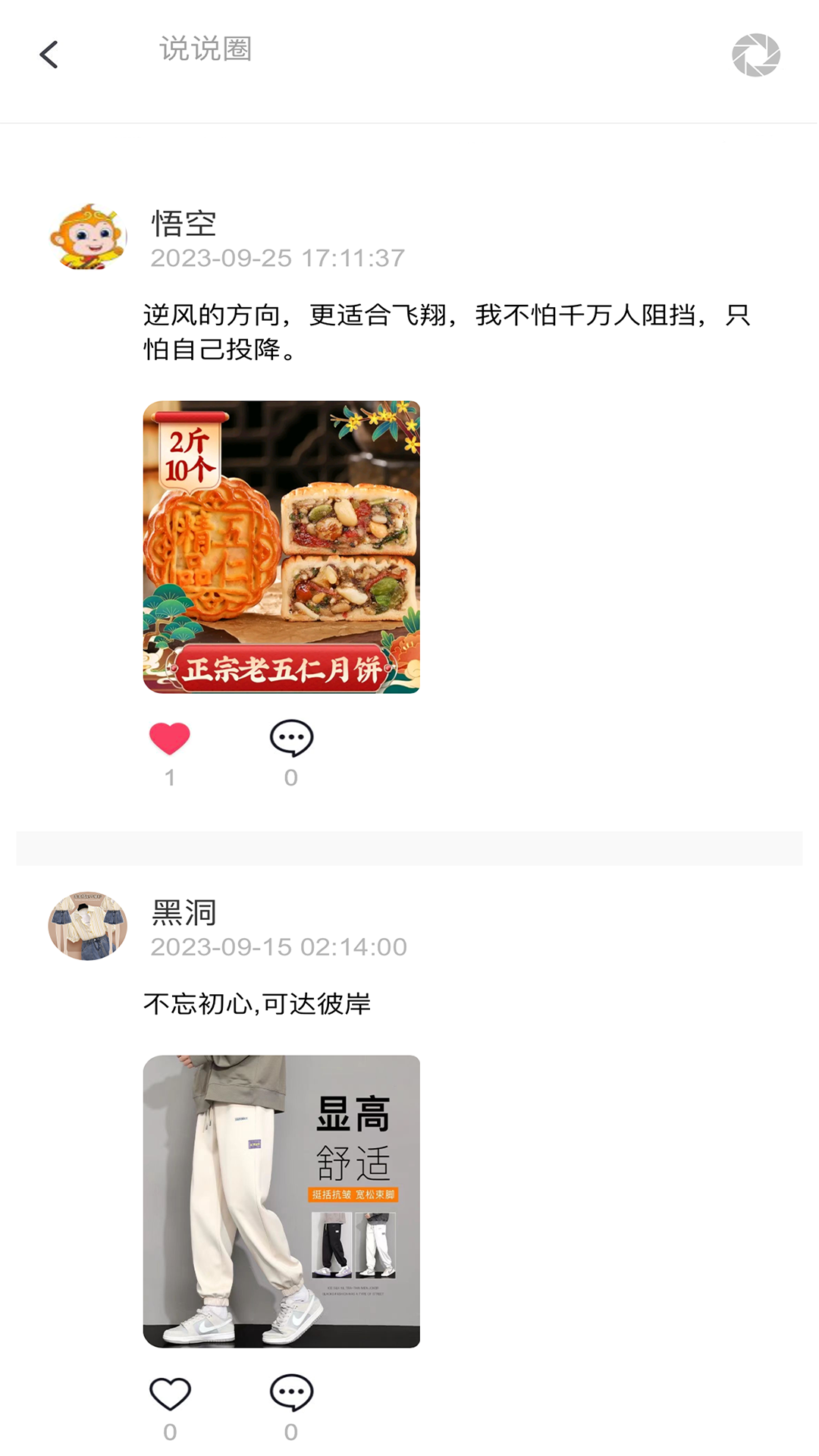
Task: View the comment count under 黑洞's post
Action: coord(291,1432)
